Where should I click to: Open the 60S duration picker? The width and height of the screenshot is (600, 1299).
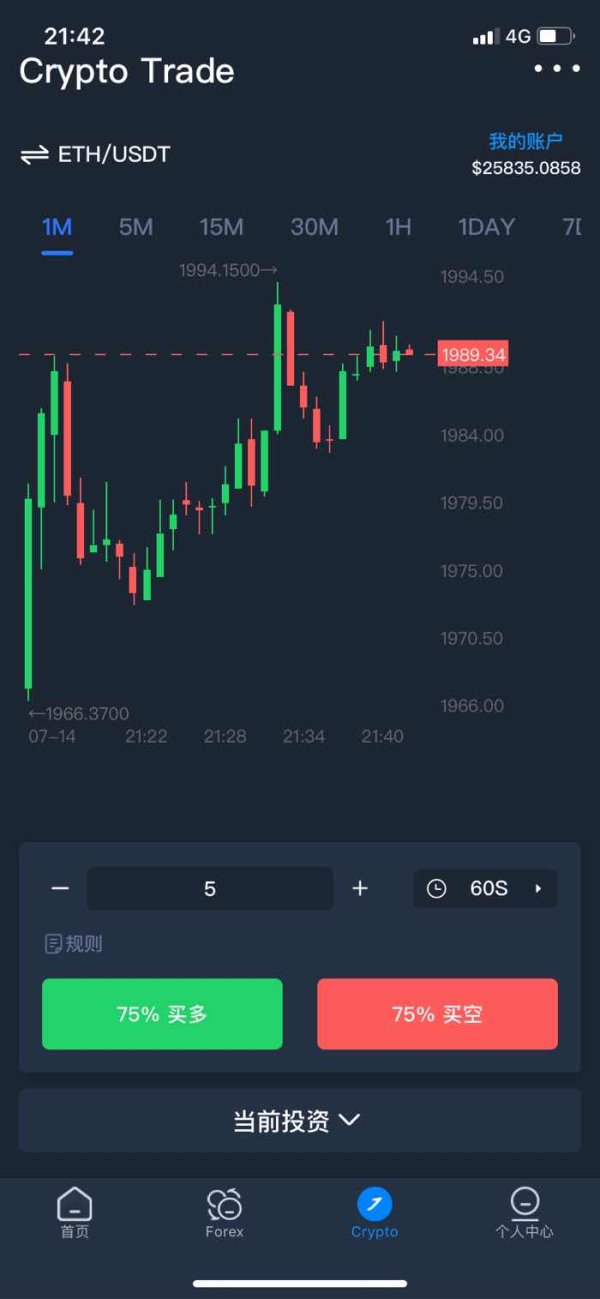(x=486, y=888)
